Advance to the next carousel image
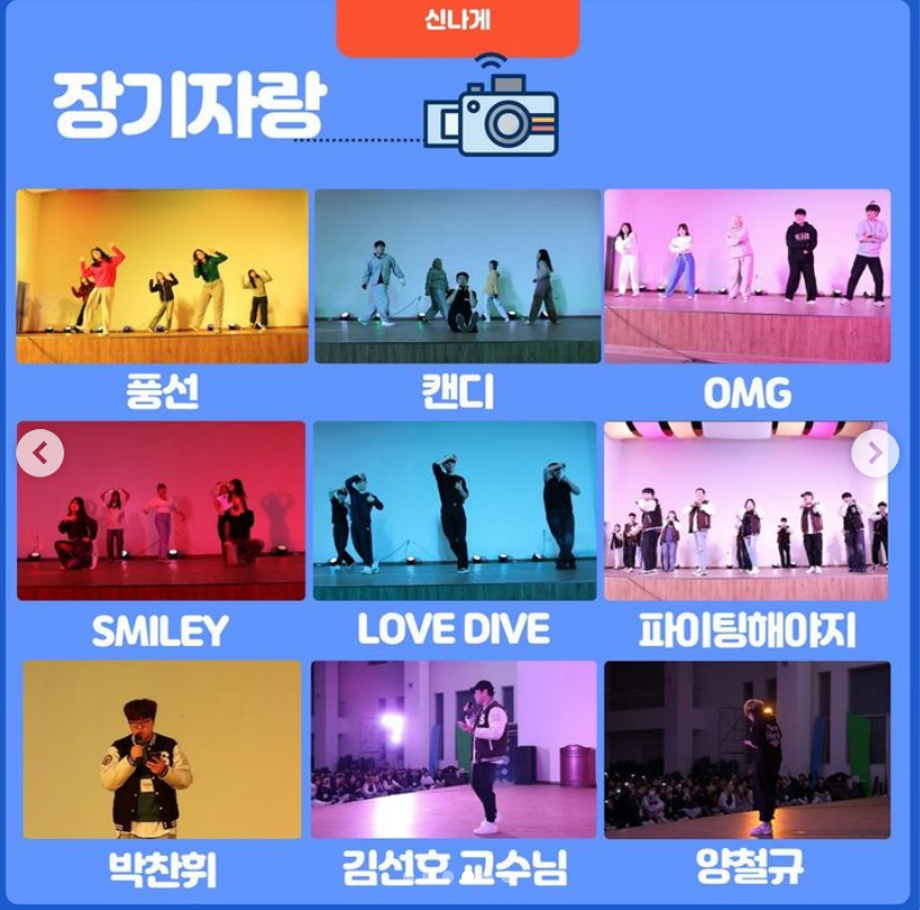This screenshot has height=910, width=920. coord(874,453)
